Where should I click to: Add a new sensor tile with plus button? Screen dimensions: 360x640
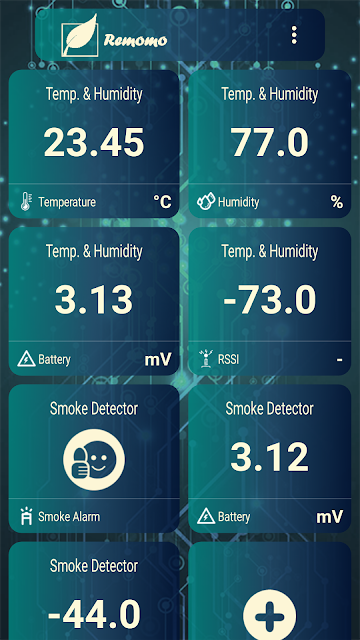(270, 616)
